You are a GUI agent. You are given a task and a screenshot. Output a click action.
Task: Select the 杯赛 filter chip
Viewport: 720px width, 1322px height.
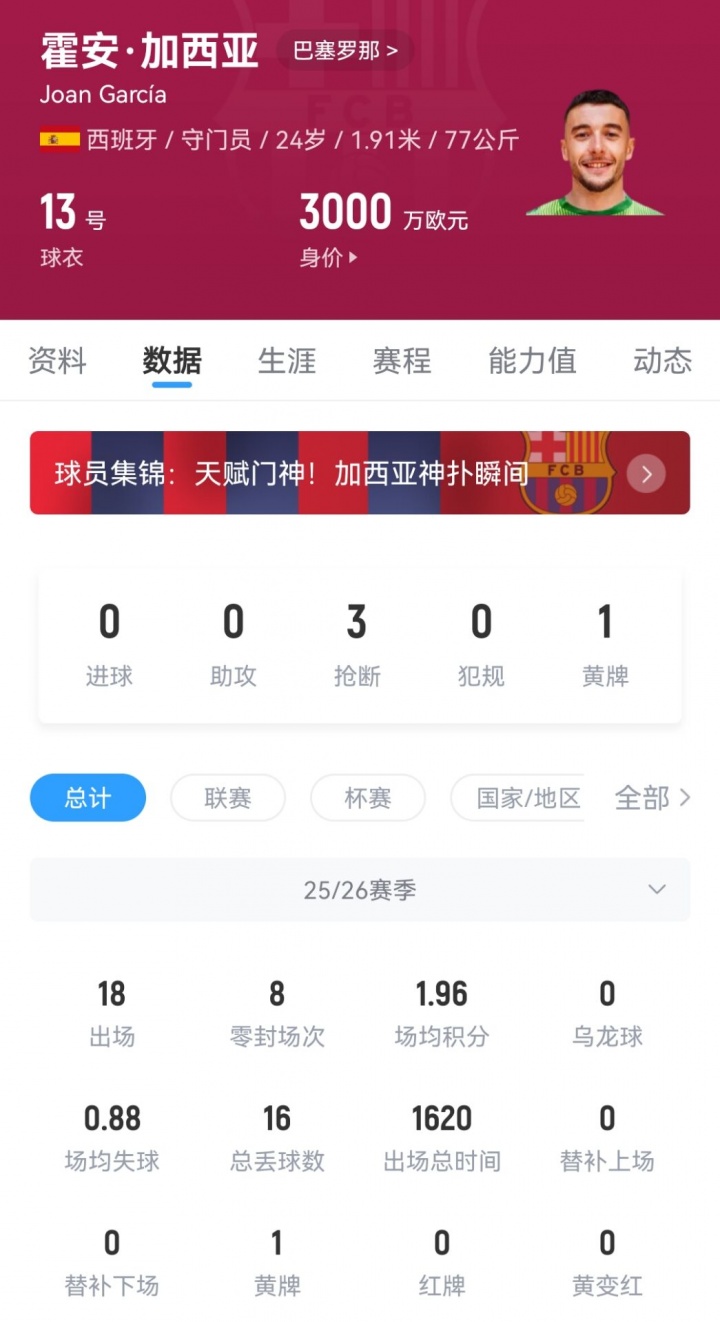pyautogui.click(x=368, y=798)
